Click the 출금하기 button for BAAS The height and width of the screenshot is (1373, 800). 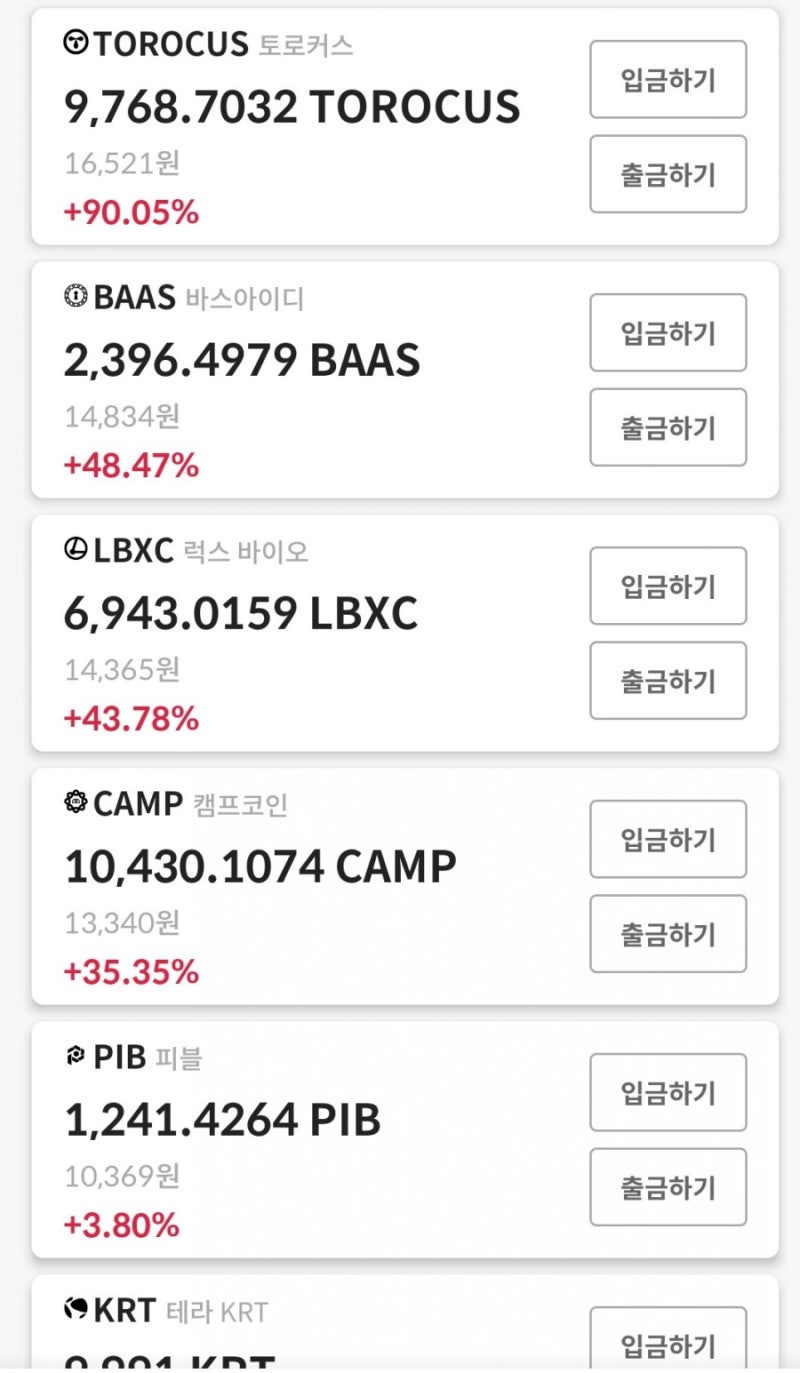point(668,428)
